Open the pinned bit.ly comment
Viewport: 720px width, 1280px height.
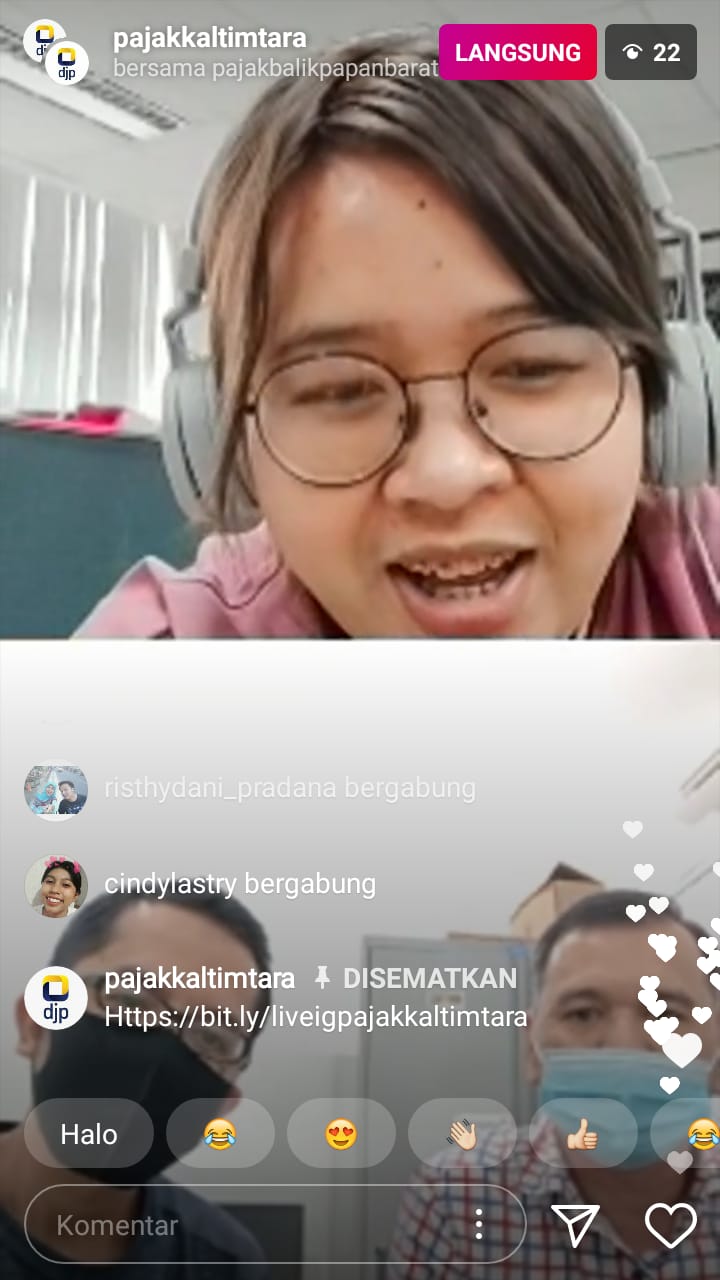(315, 1017)
